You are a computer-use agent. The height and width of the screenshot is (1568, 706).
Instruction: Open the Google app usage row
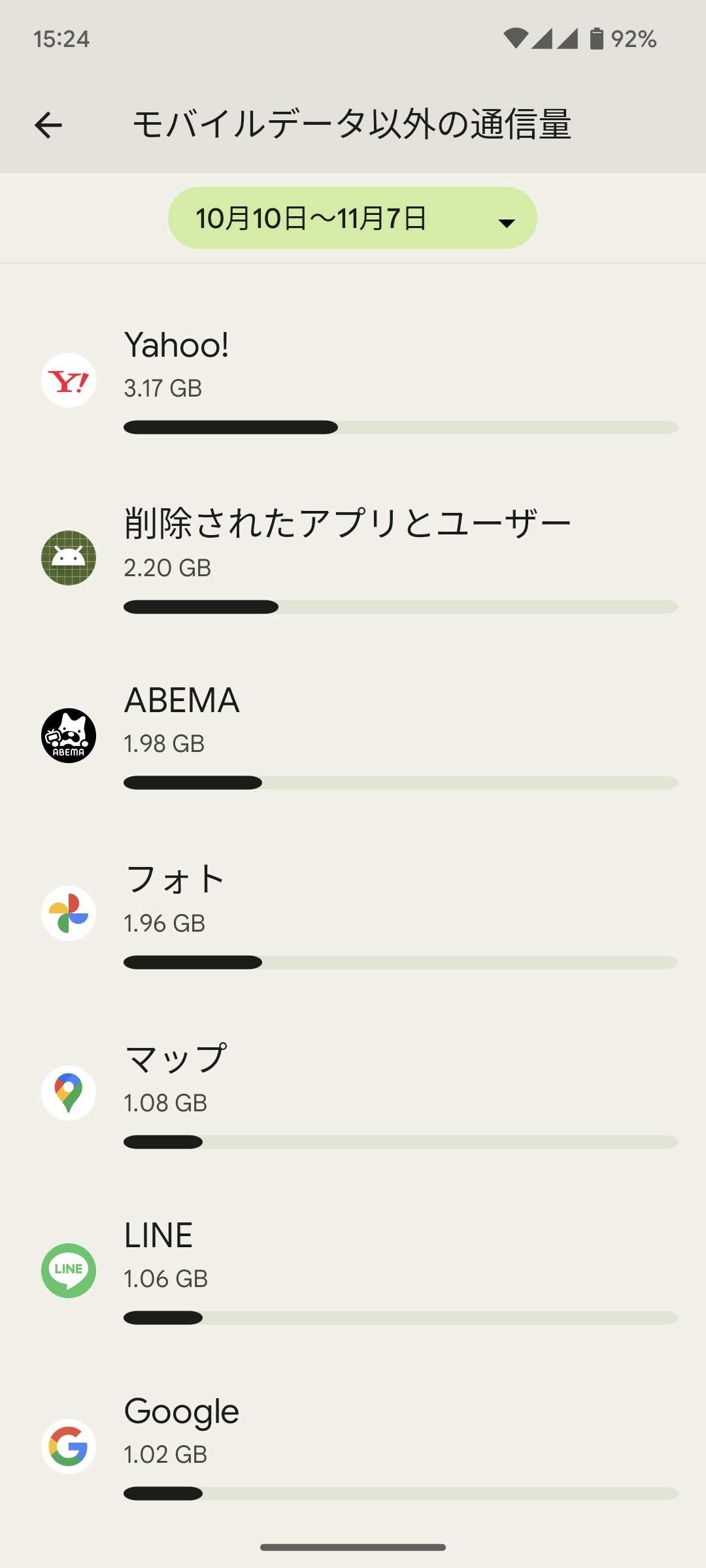coord(353,1446)
